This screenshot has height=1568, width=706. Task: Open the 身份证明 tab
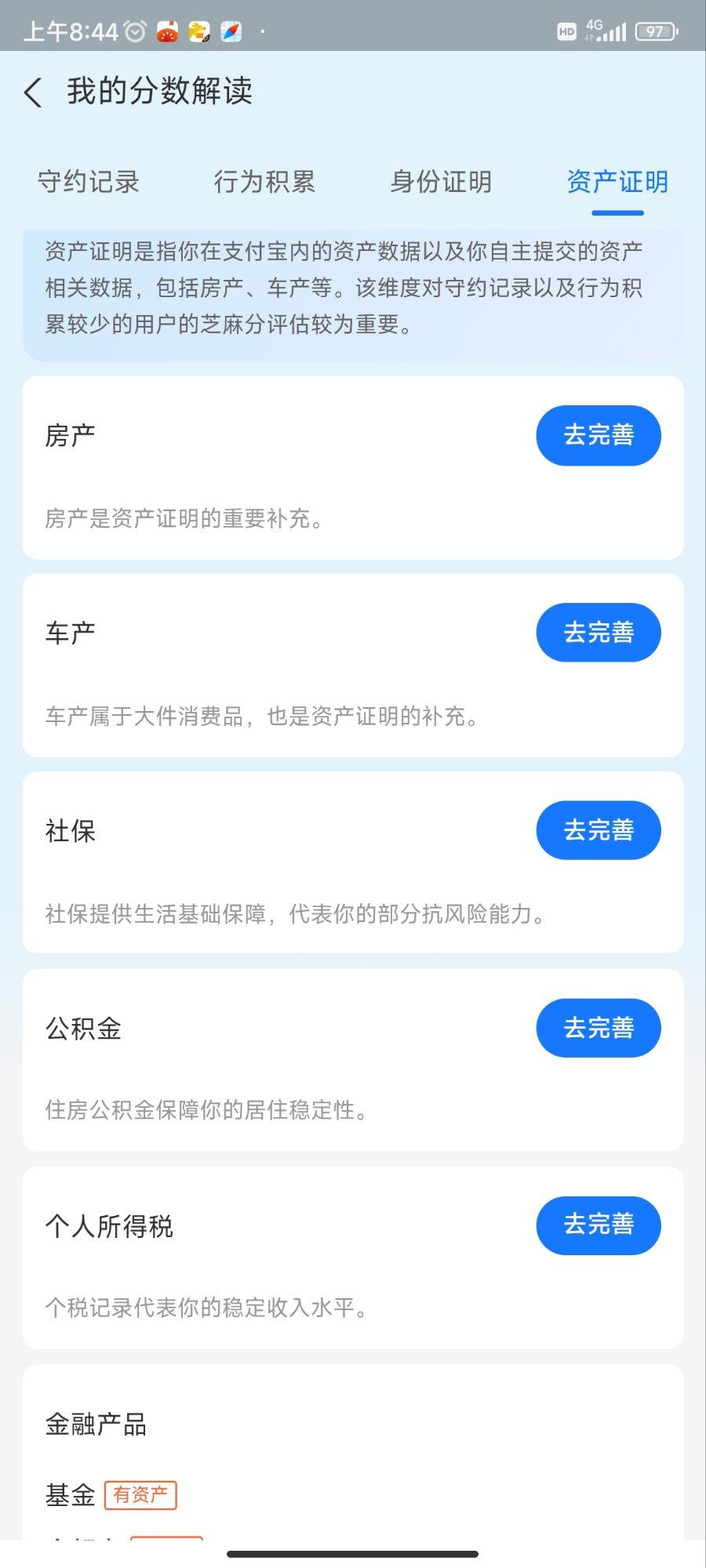442,182
